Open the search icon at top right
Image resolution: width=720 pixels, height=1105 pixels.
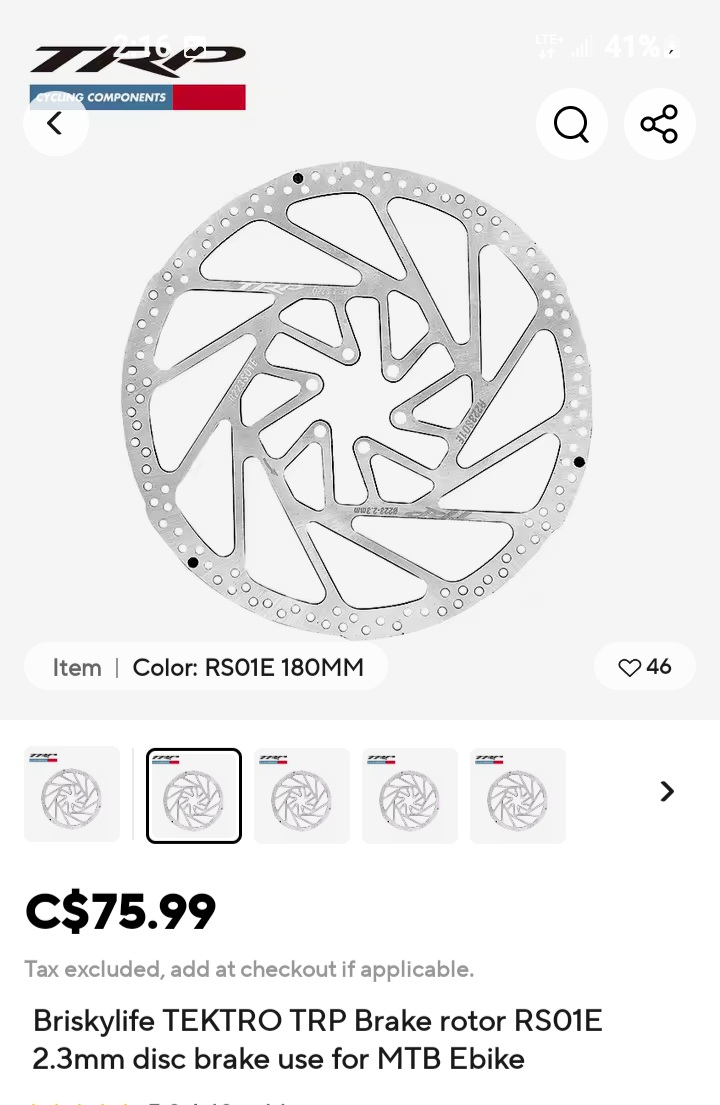(x=571, y=124)
